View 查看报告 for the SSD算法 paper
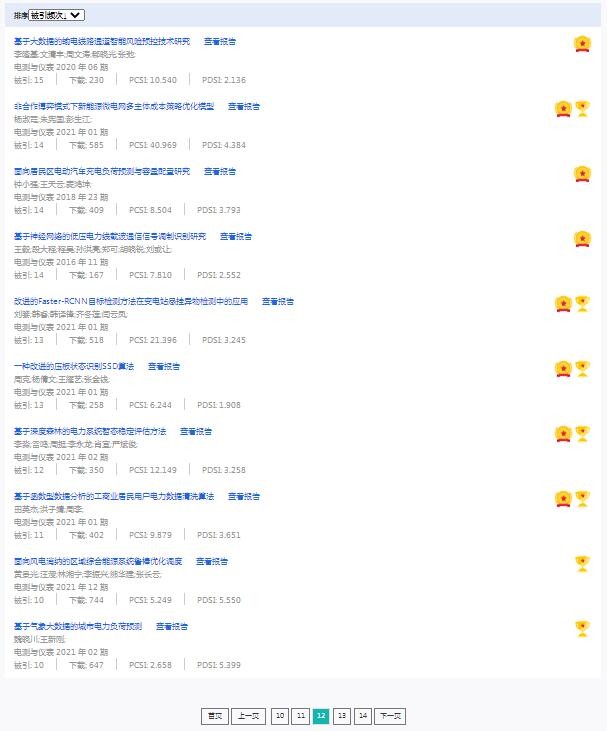The width and height of the screenshot is (607, 731). coord(164,366)
